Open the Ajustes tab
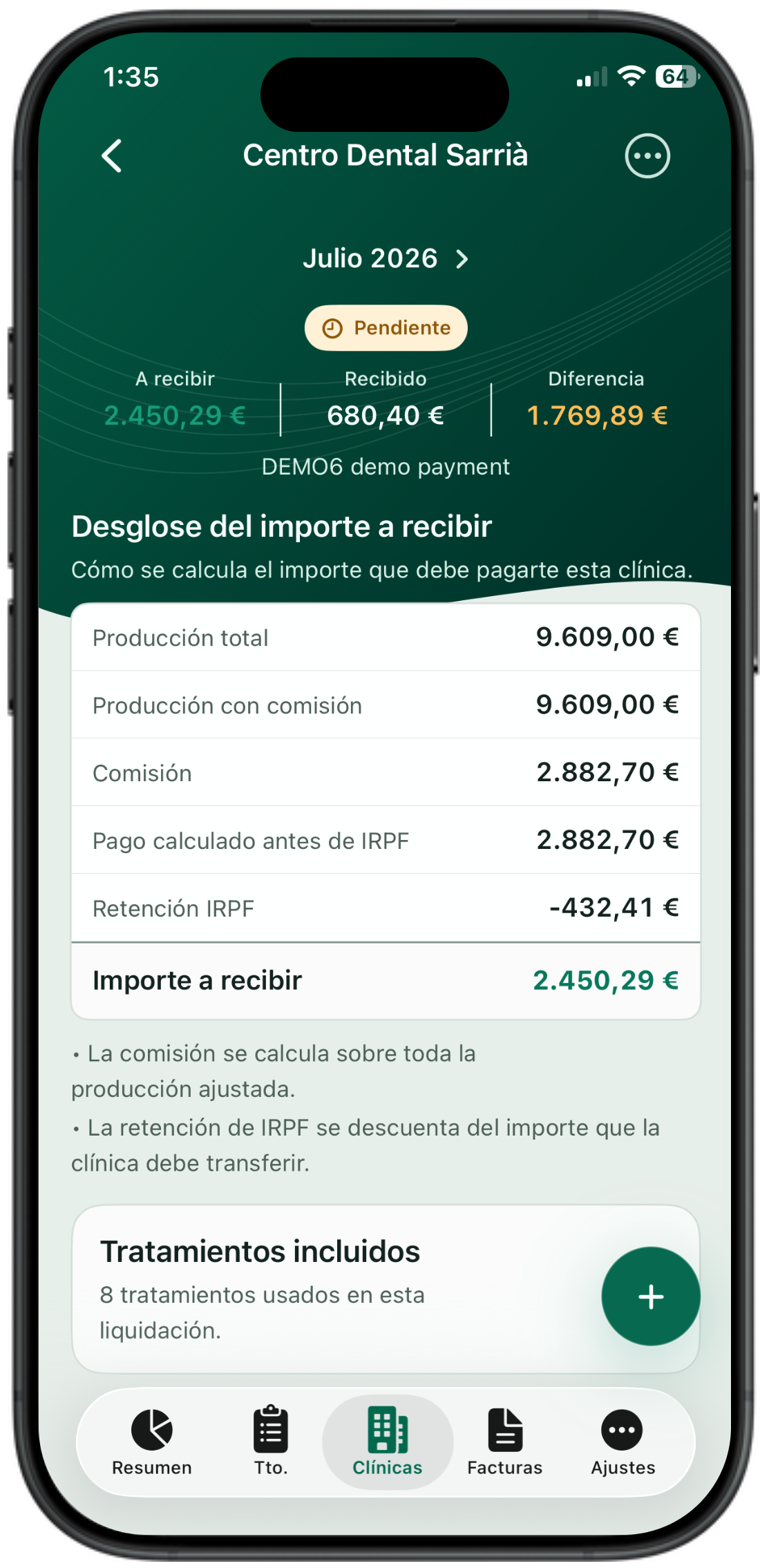 coord(623,1442)
